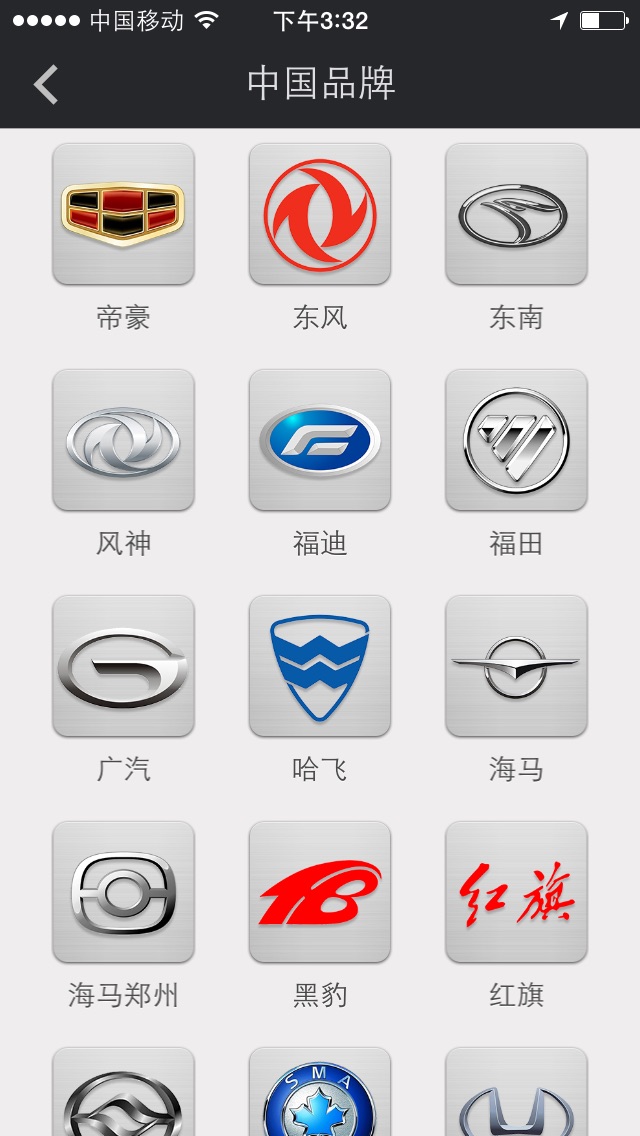Choose the 哈飞 brand
The image size is (640, 1136).
320,666
